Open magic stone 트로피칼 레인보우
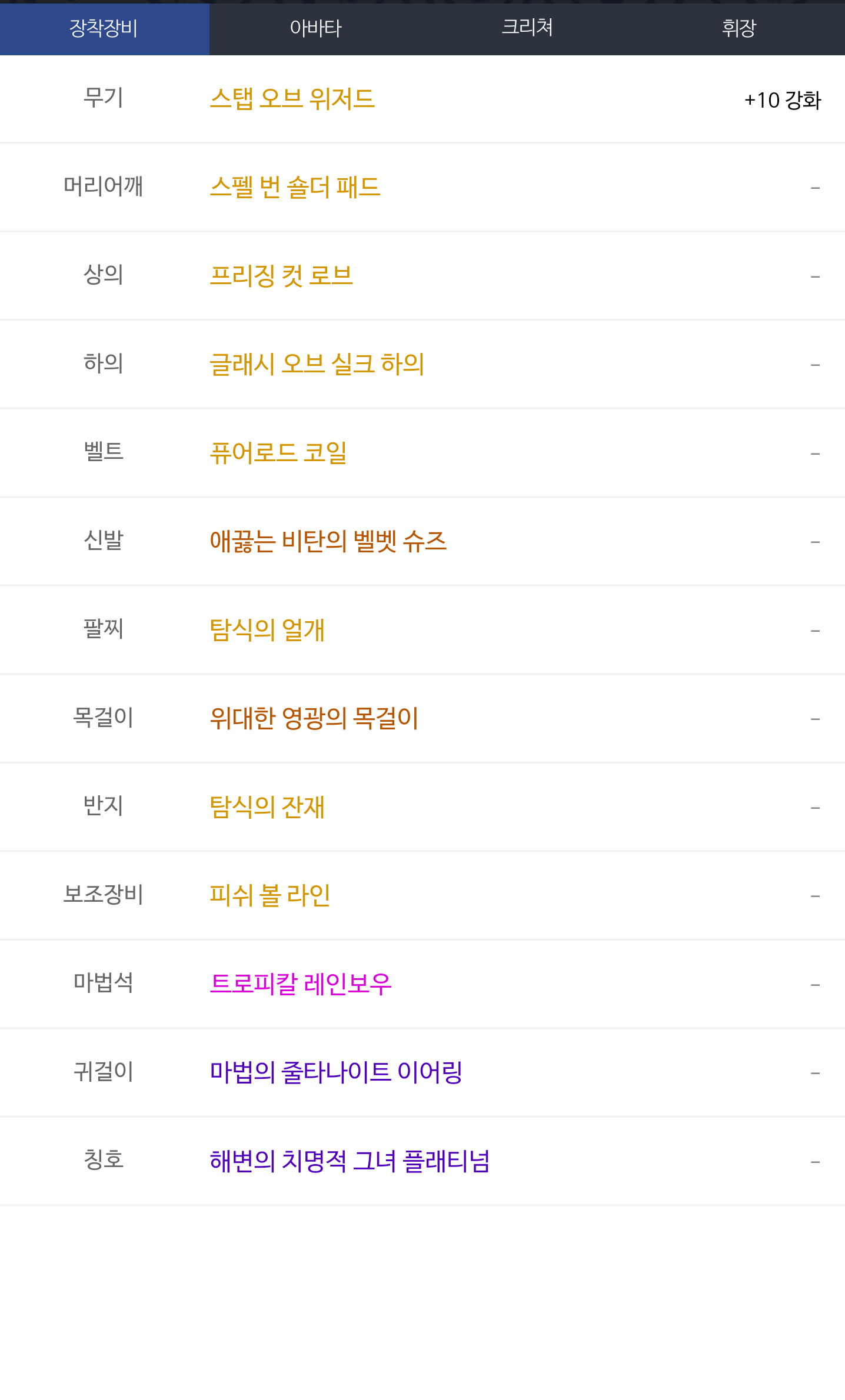845x1400 pixels. click(x=300, y=984)
